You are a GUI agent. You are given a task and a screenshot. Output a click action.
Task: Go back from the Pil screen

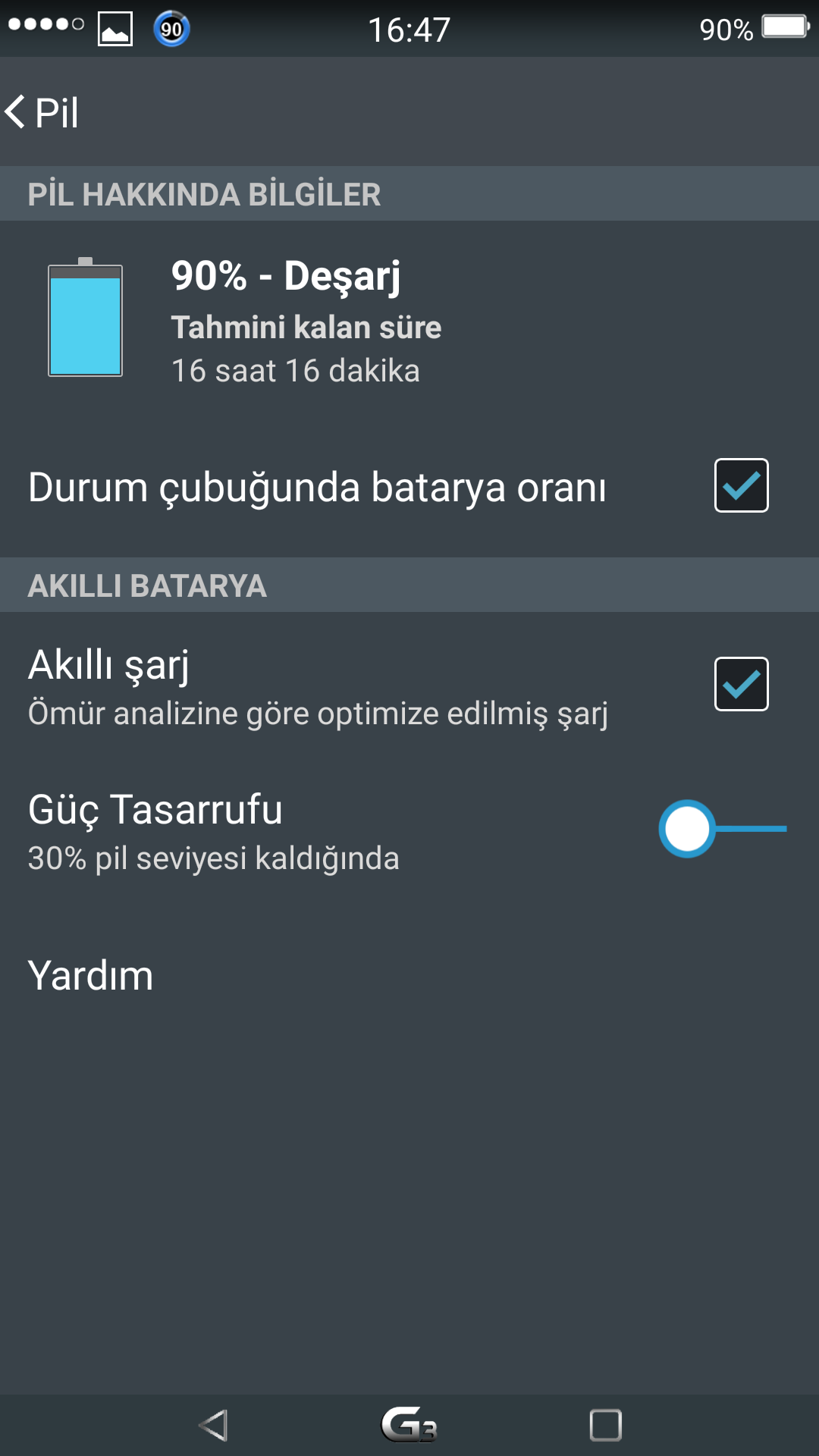click(x=42, y=112)
